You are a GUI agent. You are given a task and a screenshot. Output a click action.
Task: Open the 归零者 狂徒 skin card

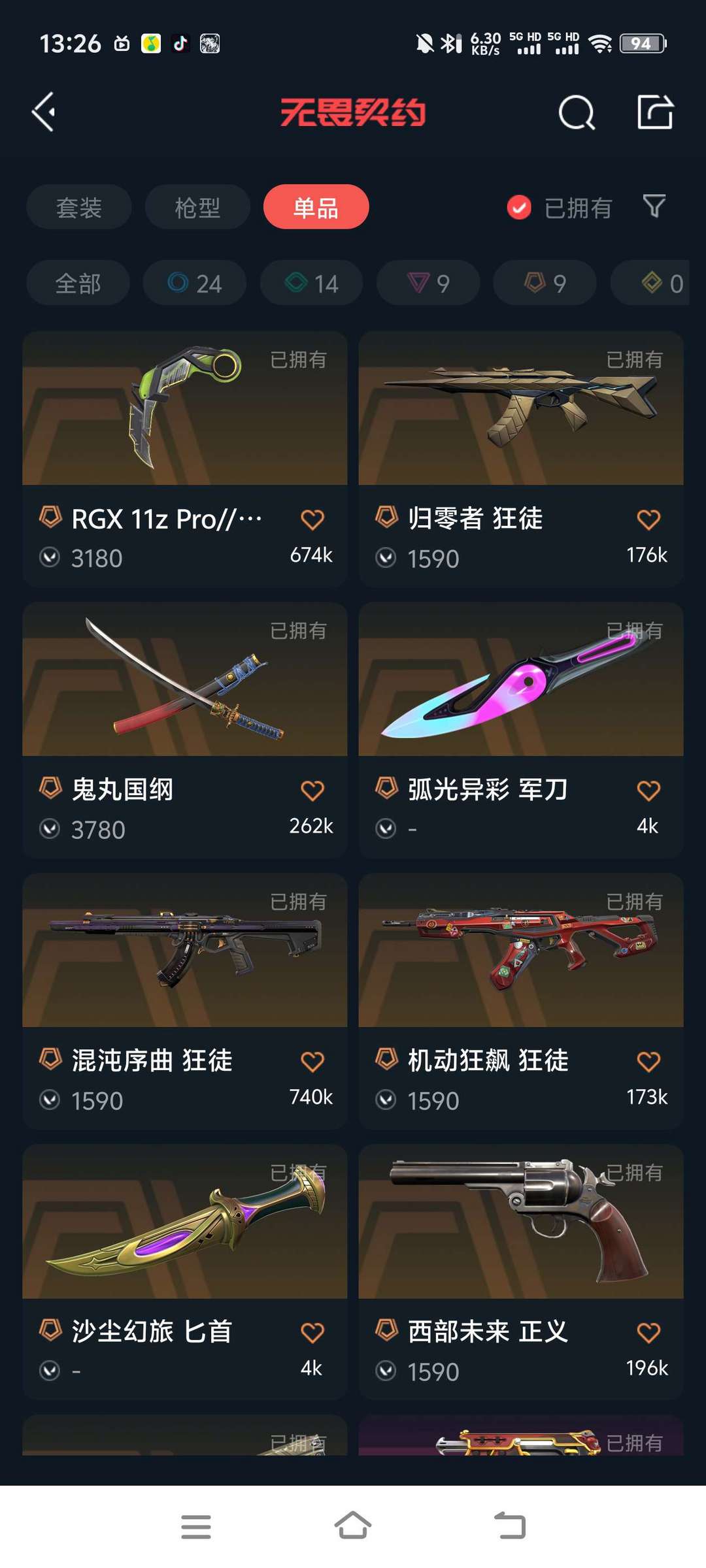coord(521,459)
